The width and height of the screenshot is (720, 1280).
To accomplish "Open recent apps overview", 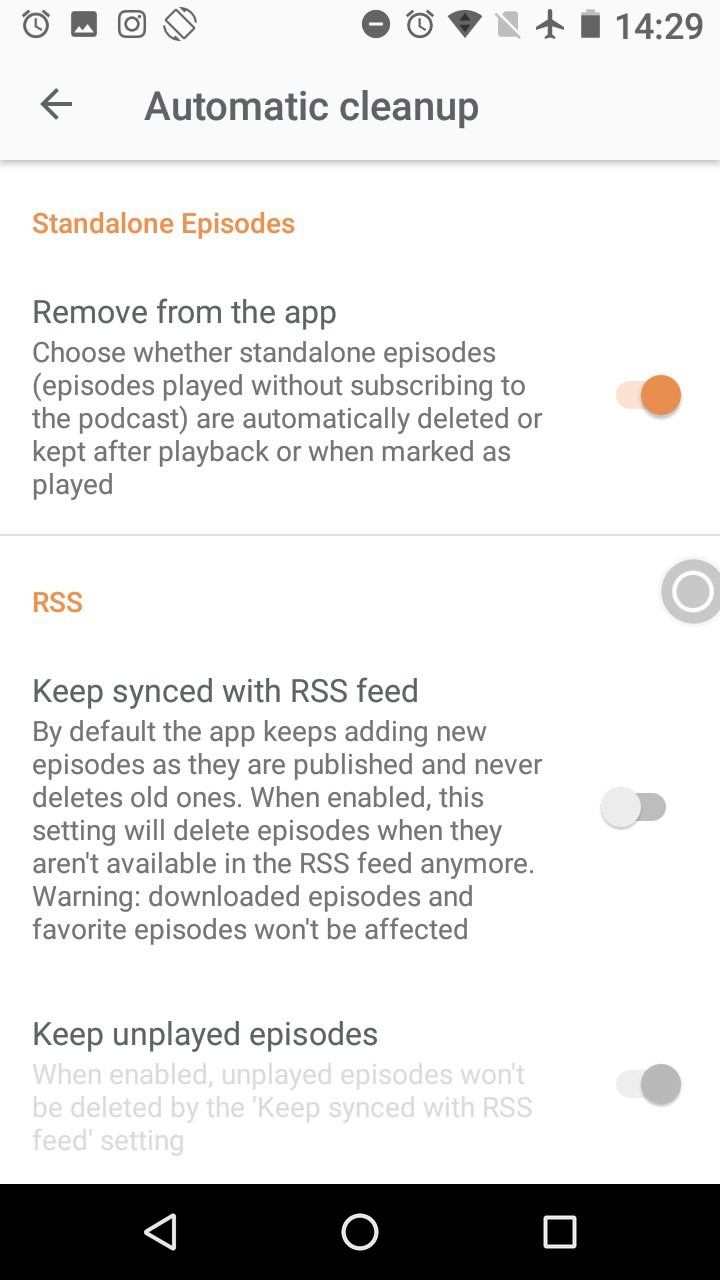I will click(x=559, y=1232).
